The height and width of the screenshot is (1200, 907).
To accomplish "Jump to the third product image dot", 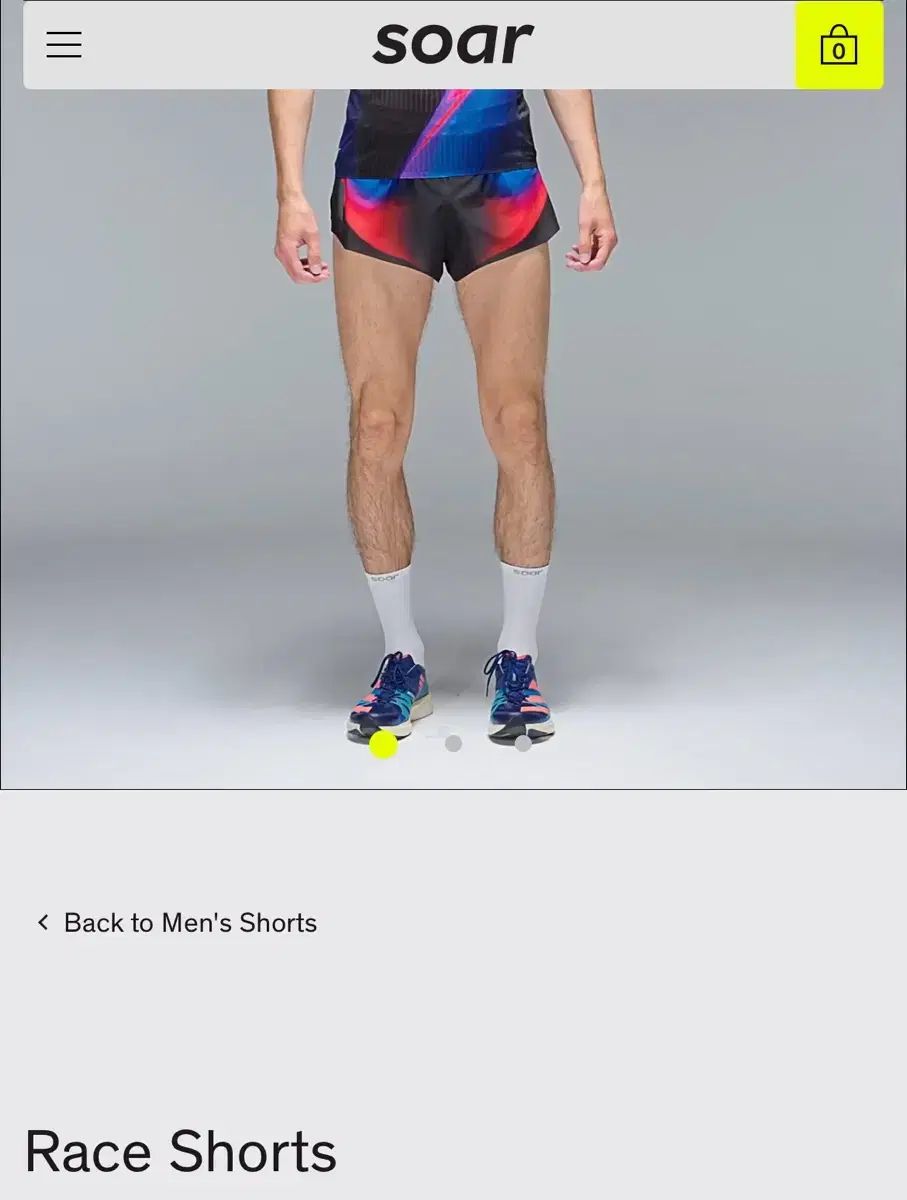I will (x=523, y=743).
